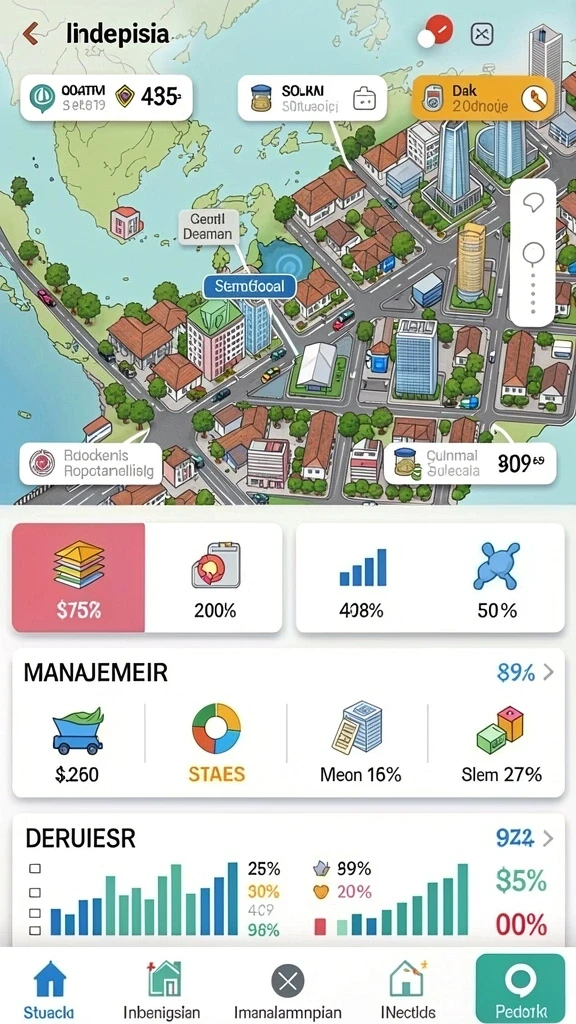Viewport: 576px width, 1024px height.
Task: Open the STAES donut chart item
Action: coord(216,745)
